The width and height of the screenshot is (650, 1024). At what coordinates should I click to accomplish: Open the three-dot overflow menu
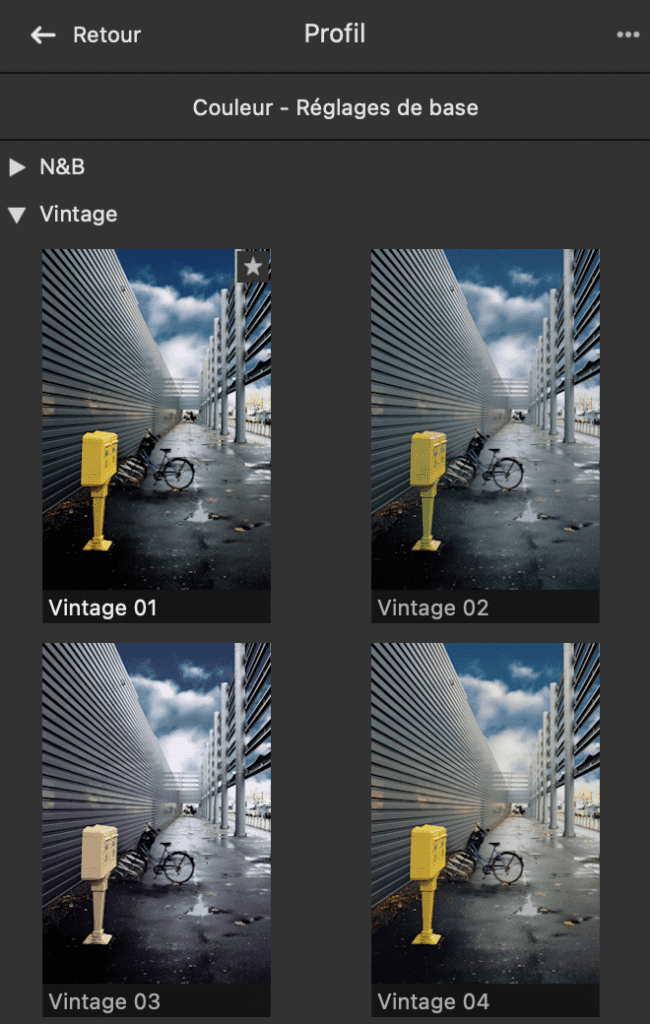[627, 35]
